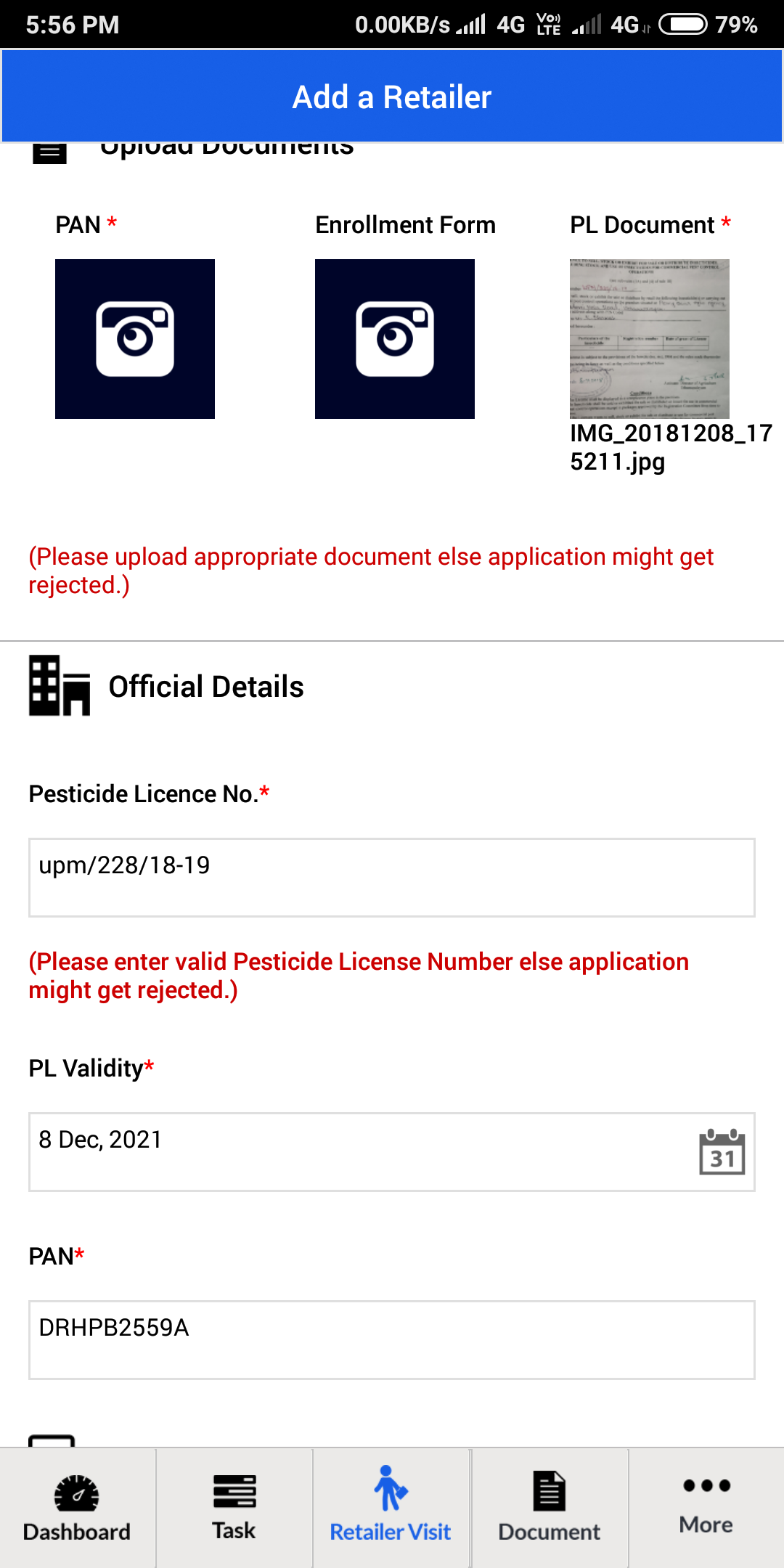The image size is (784, 1568).
Task: Tap the PL Validity date field
Action: (392, 1152)
